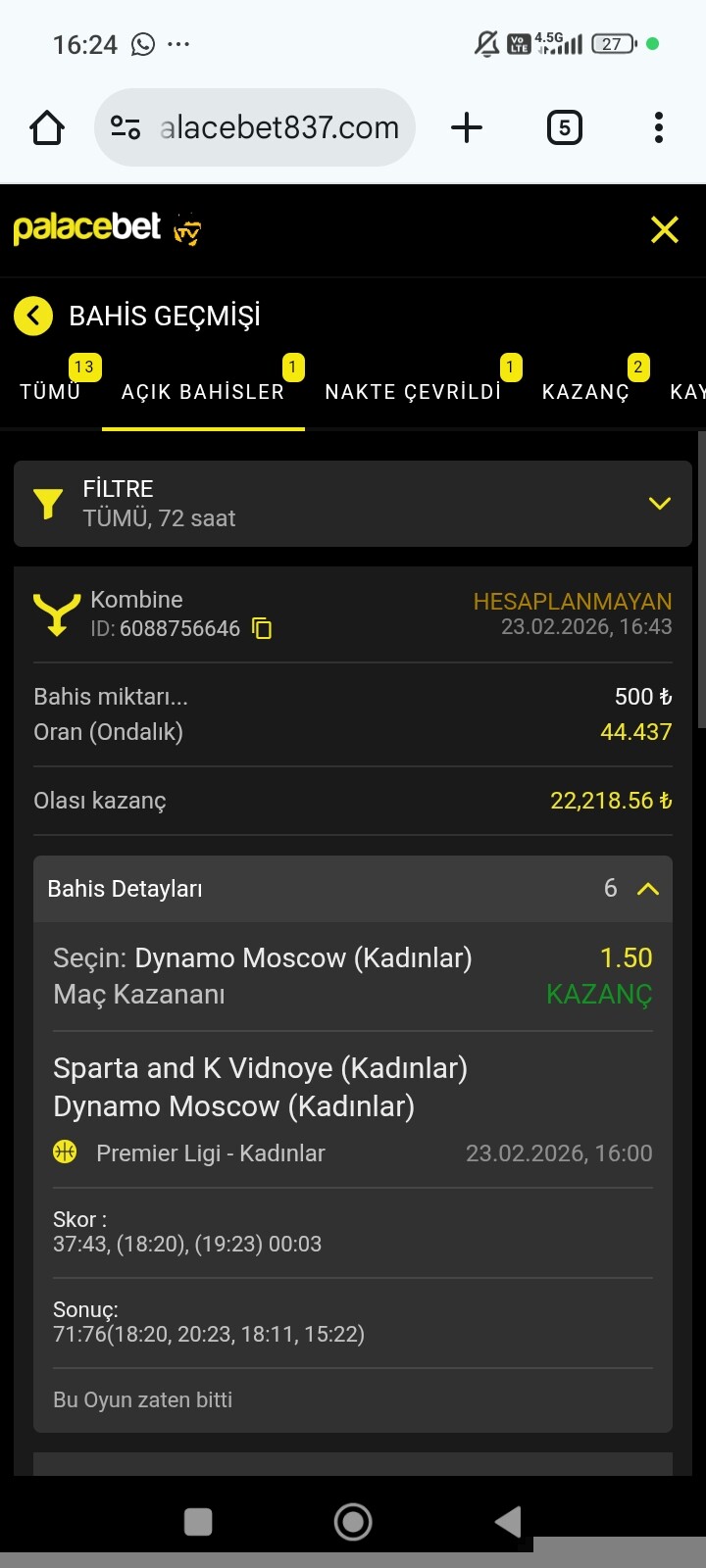
Task: Switch to the Nakte Çevrildi tab
Action: pos(413,391)
